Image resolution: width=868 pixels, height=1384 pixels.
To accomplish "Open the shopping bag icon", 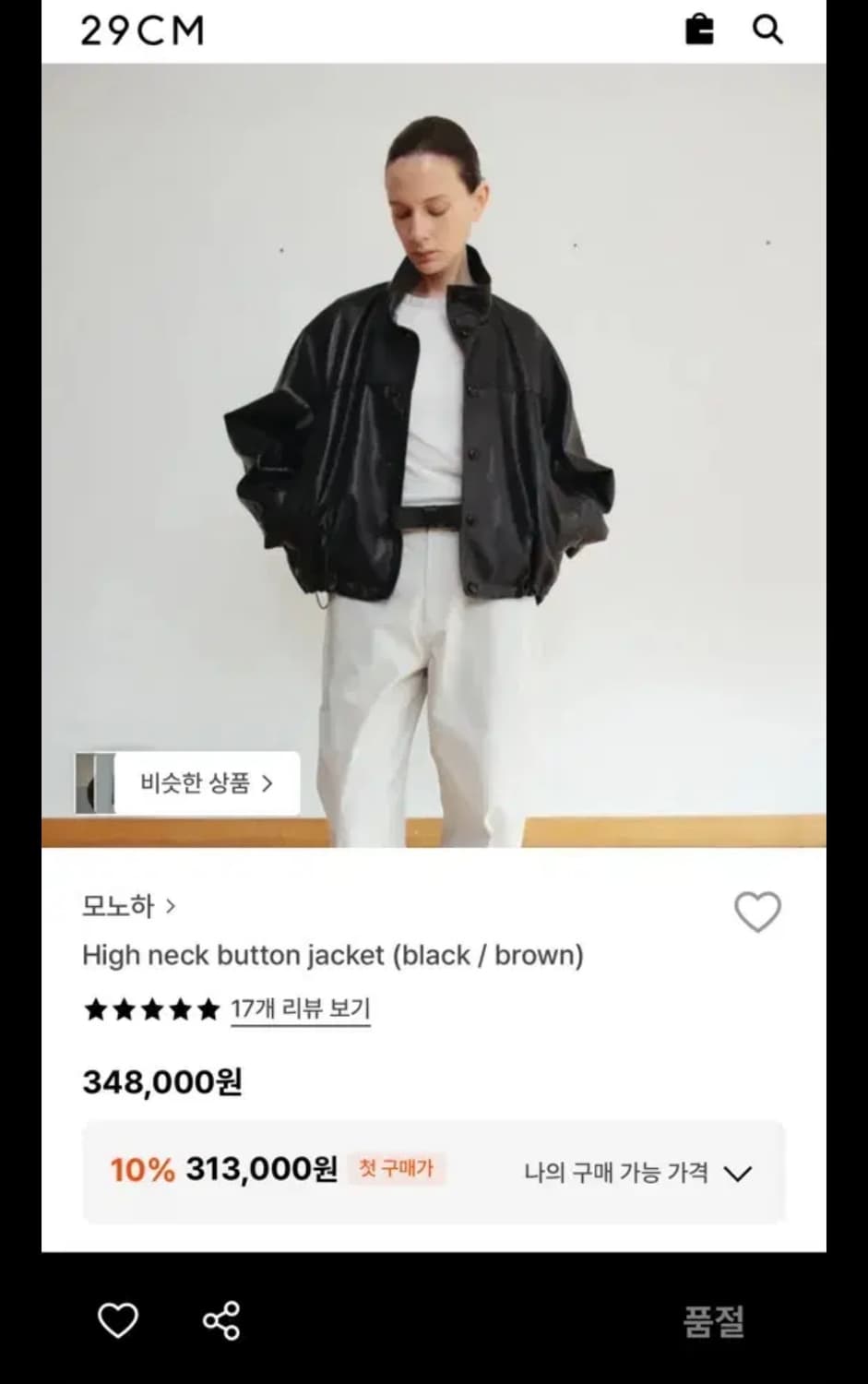I will click(701, 29).
